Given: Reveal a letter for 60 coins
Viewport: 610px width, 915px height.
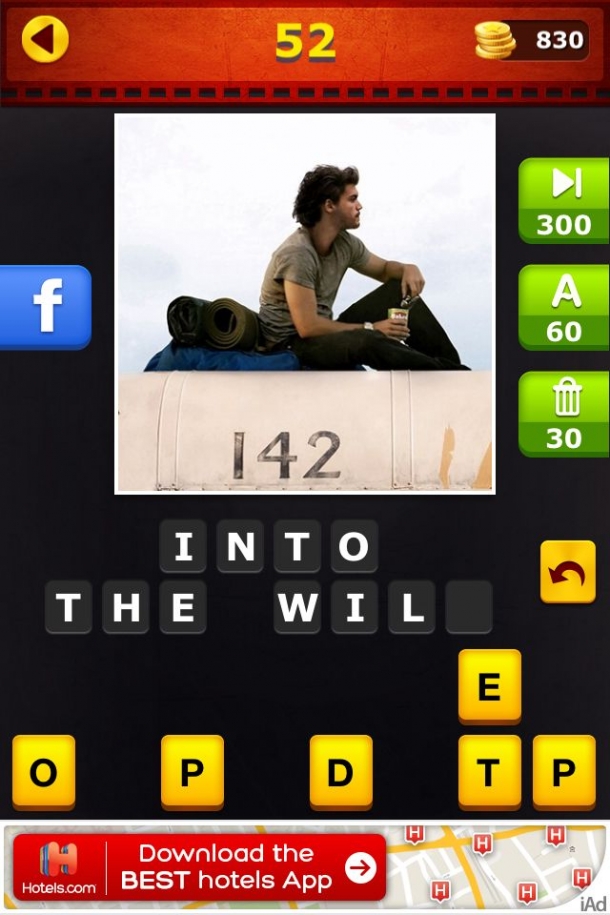Looking at the screenshot, I should [564, 307].
